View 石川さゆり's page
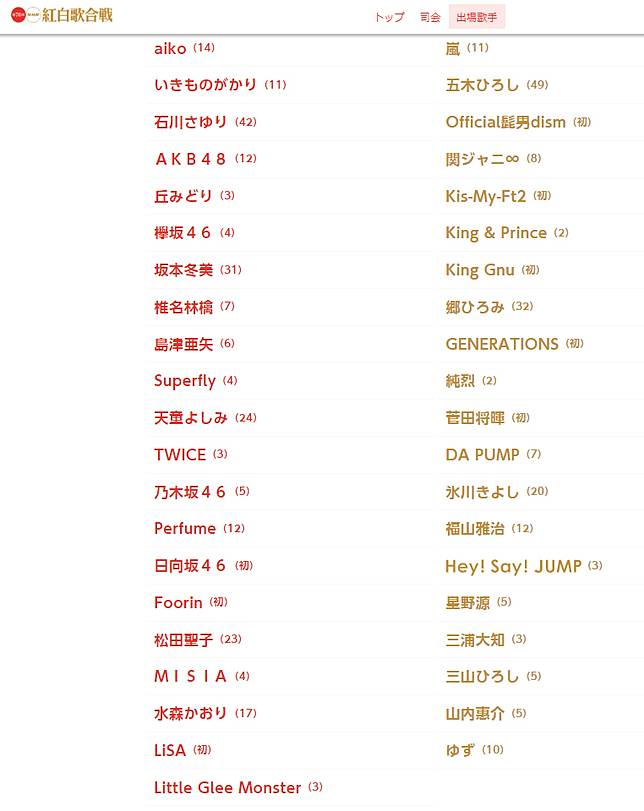 click(x=190, y=122)
